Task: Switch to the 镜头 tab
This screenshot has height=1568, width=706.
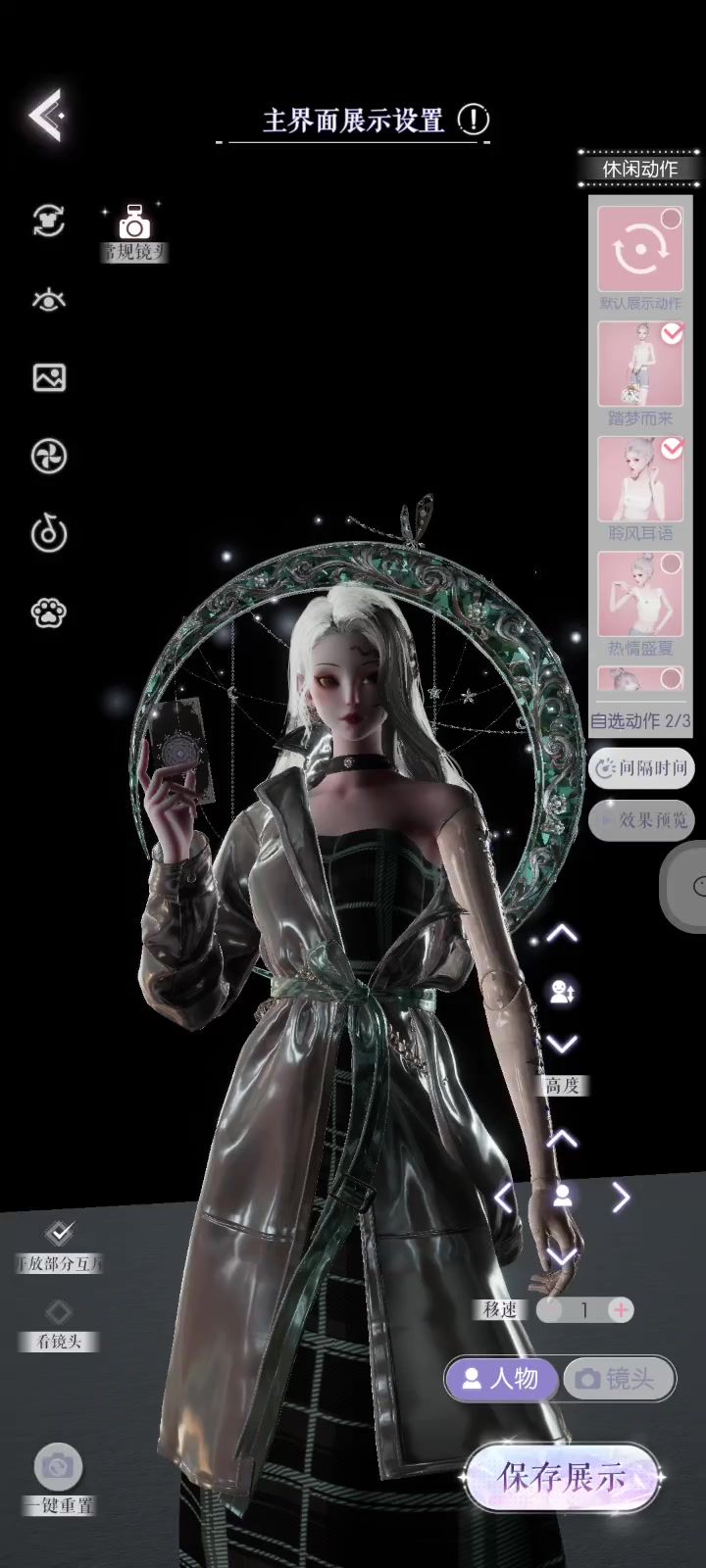Action: [619, 1379]
